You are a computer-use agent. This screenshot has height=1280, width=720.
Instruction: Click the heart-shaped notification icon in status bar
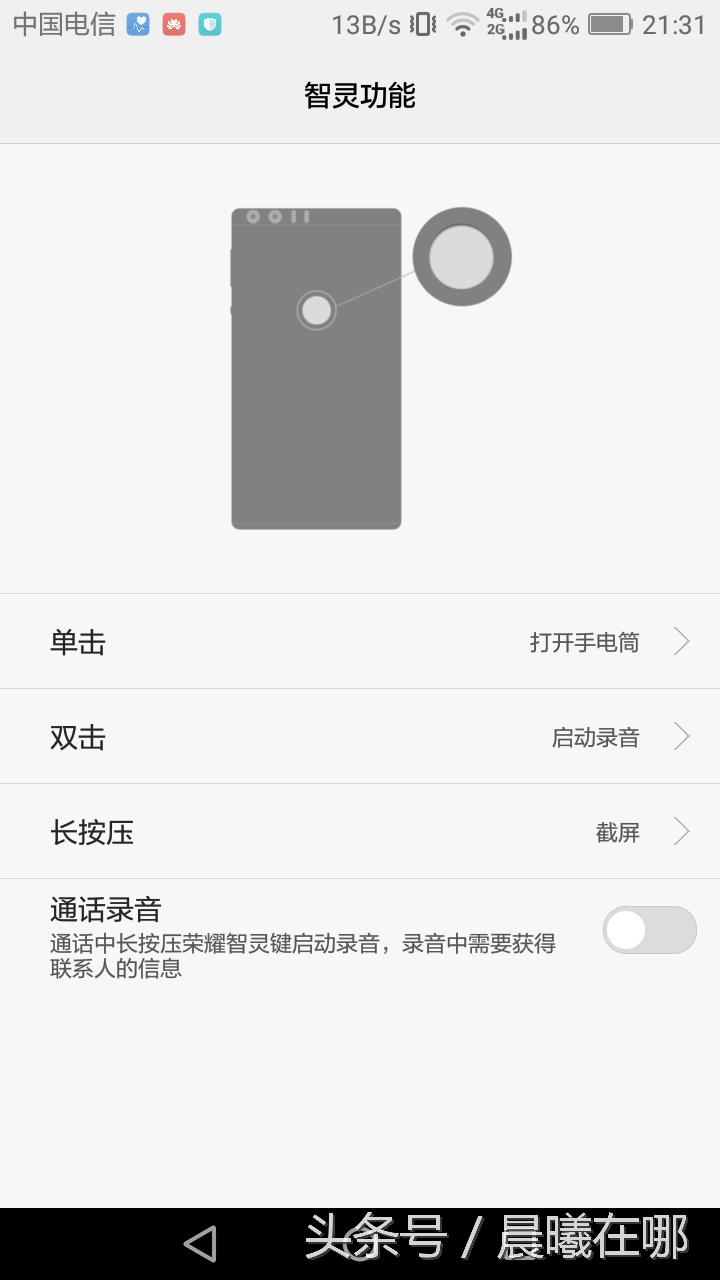[x=138, y=22]
